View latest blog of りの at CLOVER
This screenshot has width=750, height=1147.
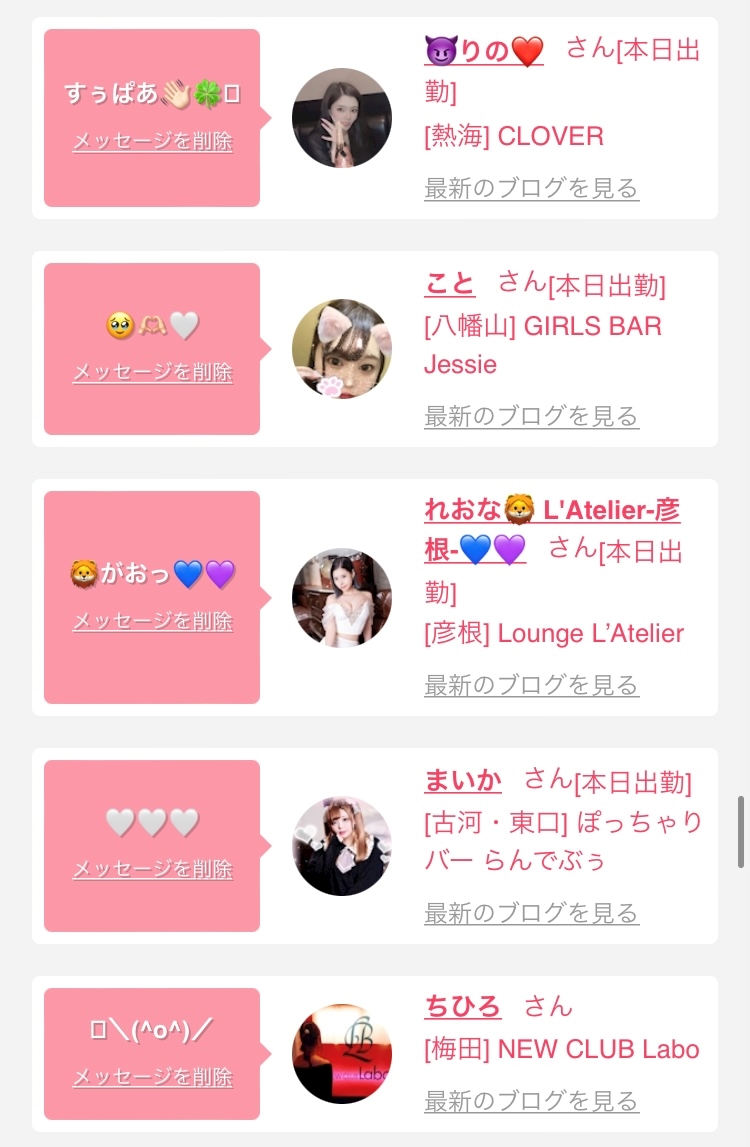[x=531, y=188]
